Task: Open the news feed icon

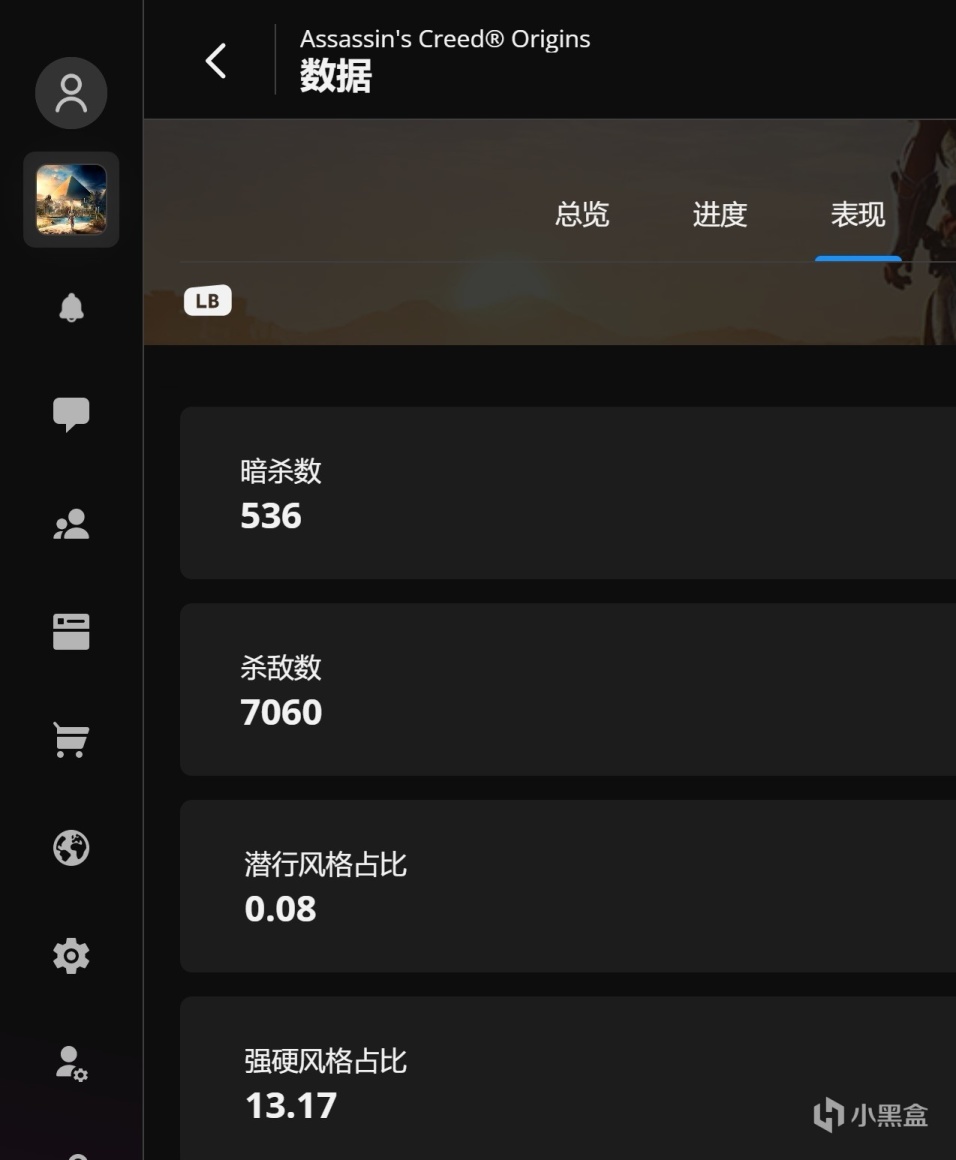Action: click(71, 632)
